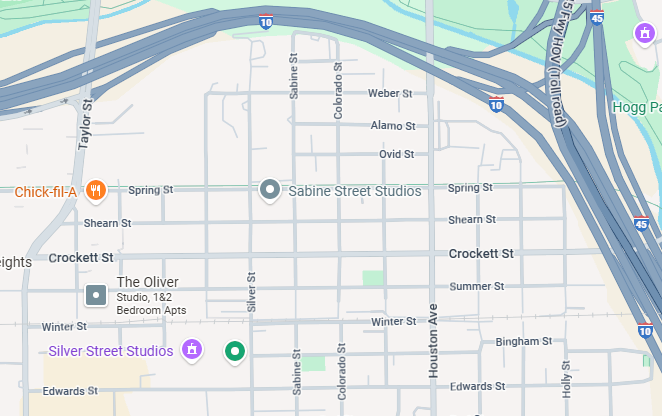Select the green pin beside Silver Street Studios
This screenshot has height=416, width=662.
[x=235, y=351]
